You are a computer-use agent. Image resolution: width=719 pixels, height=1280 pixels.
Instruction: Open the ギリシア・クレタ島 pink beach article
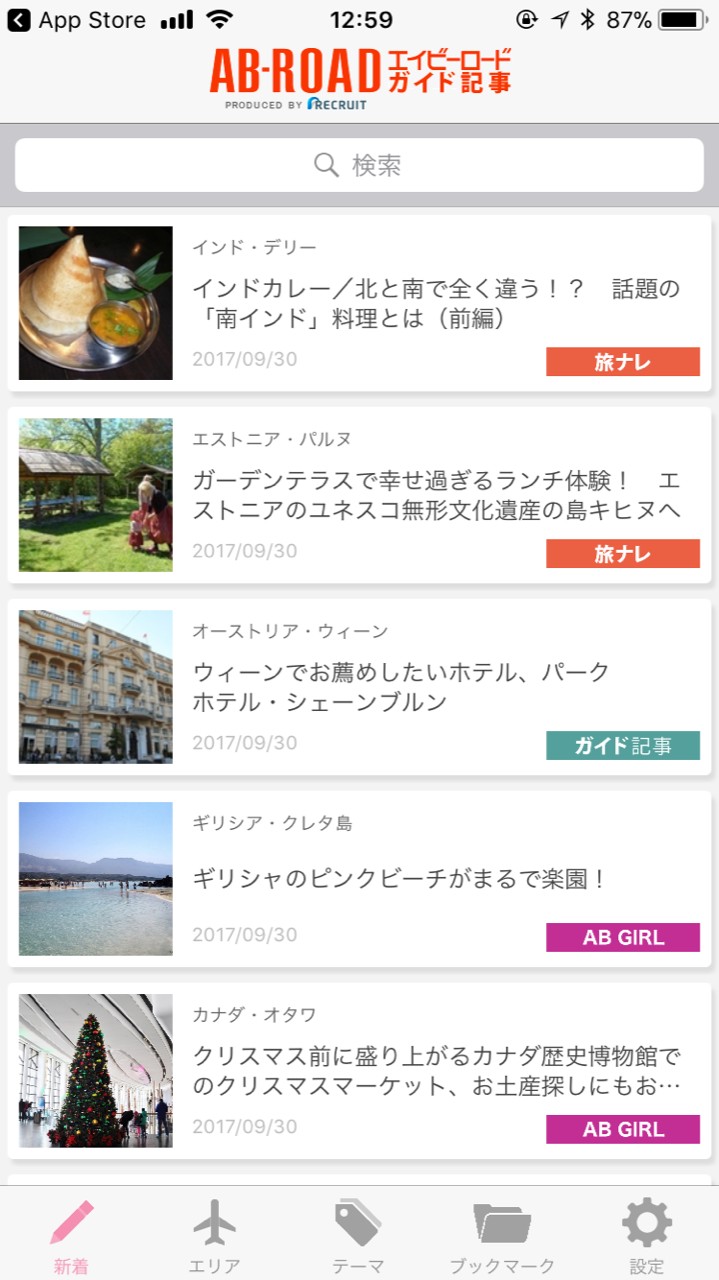(x=436, y=879)
